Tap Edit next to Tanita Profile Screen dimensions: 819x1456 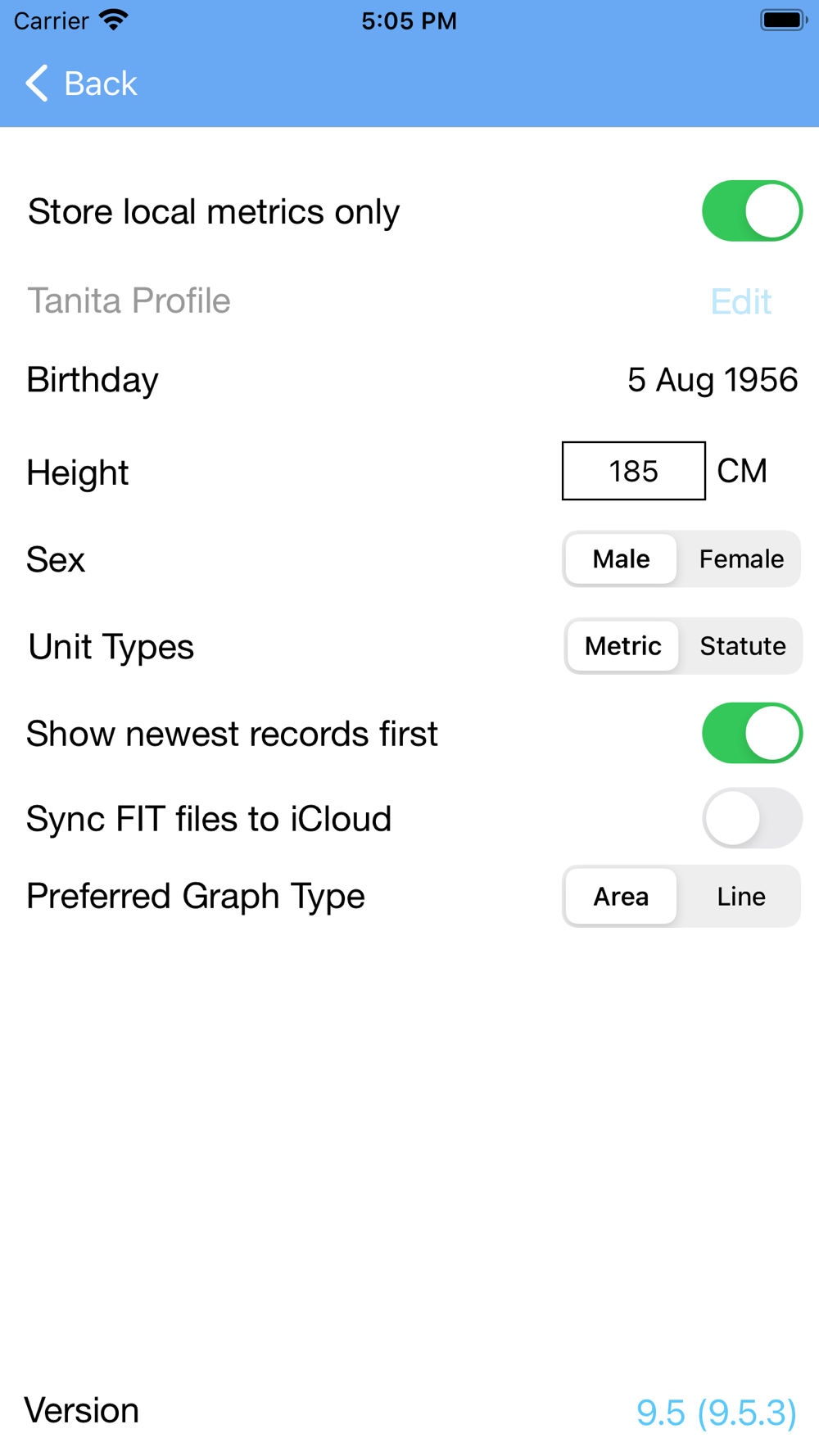click(x=740, y=302)
